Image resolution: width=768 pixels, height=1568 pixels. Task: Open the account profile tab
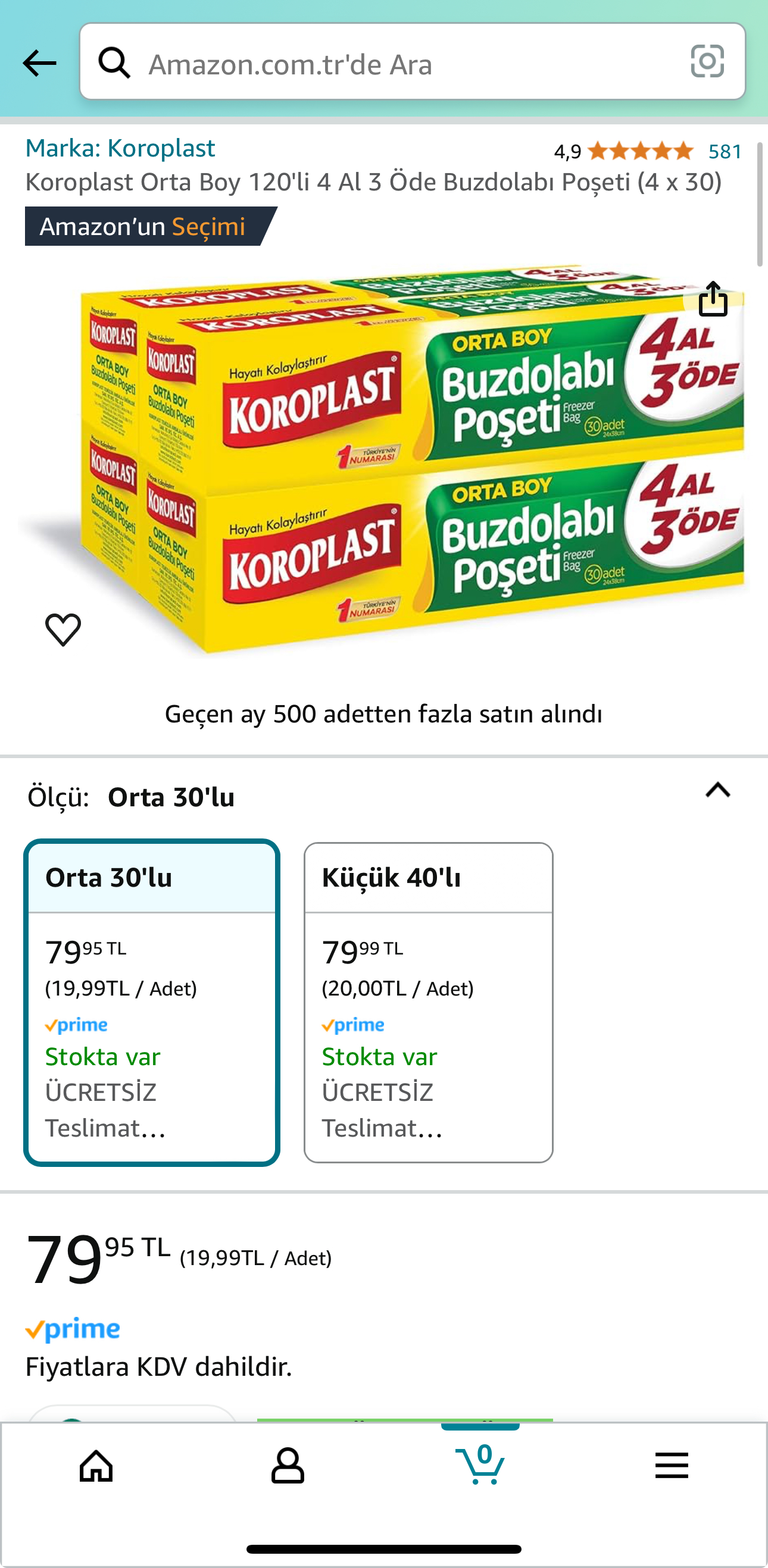pyautogui.click(x=288, y=1466)
